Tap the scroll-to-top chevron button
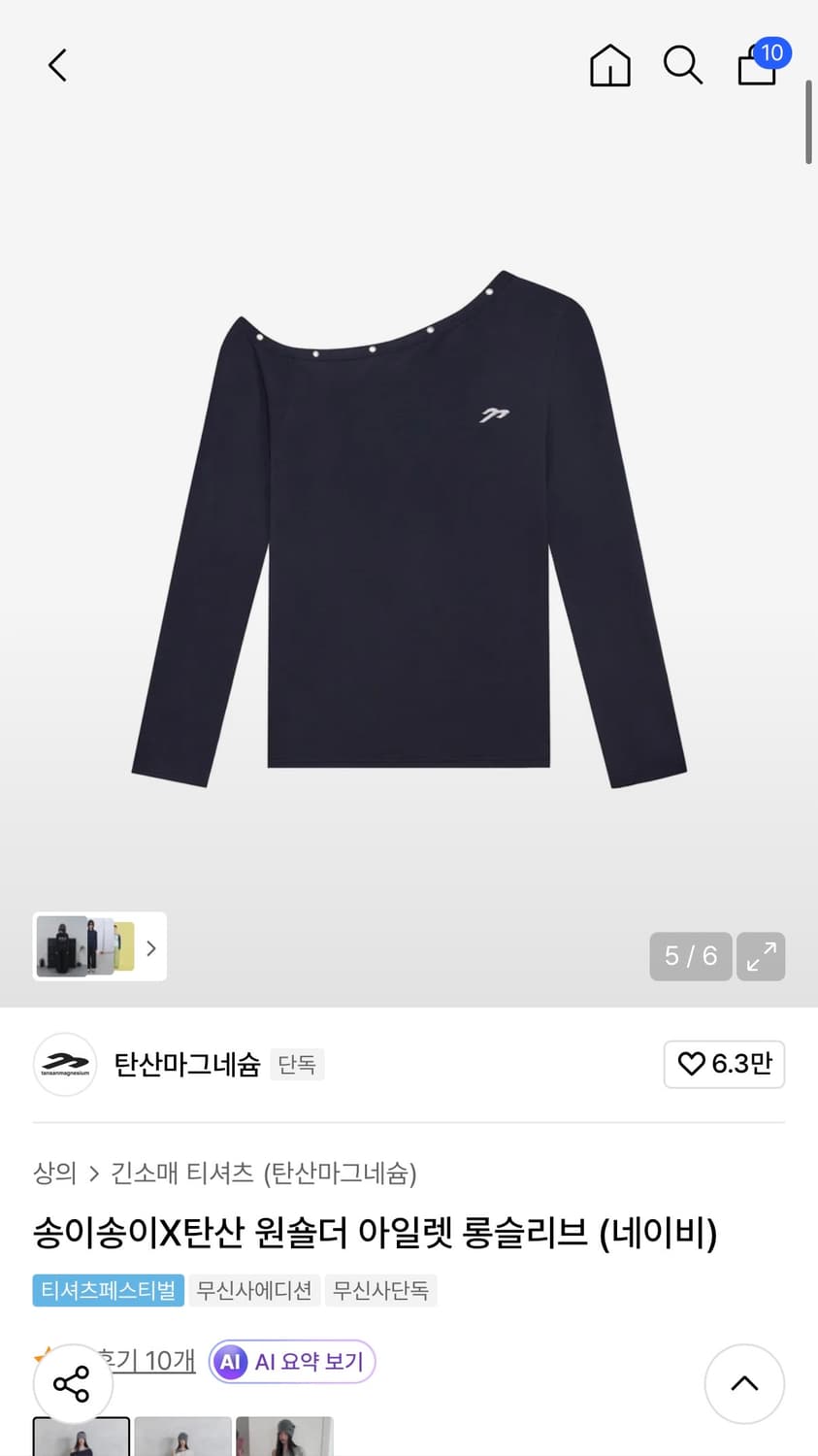The image size is (818, 1456). pos(744,1384)
